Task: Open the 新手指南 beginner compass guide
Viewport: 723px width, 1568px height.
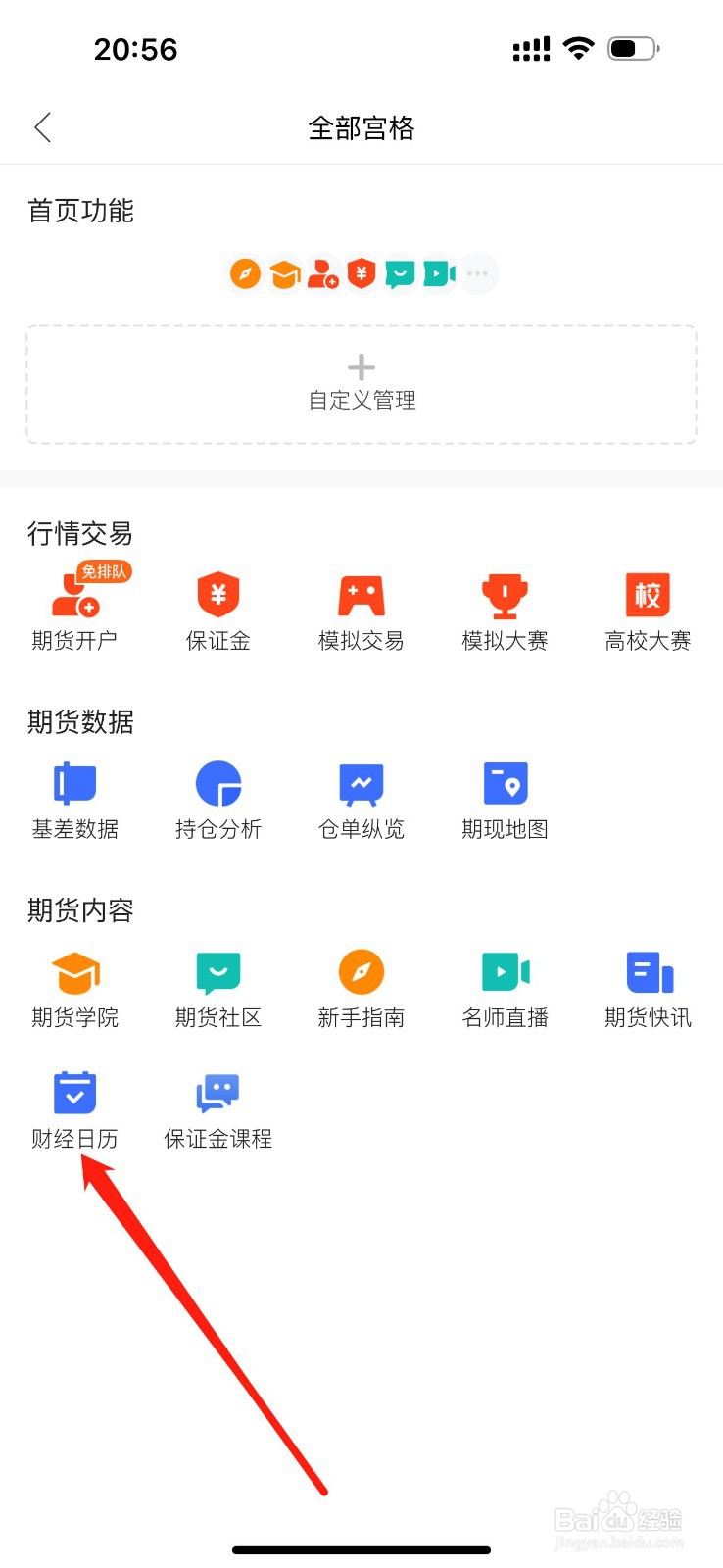Action: click(361, 984)
